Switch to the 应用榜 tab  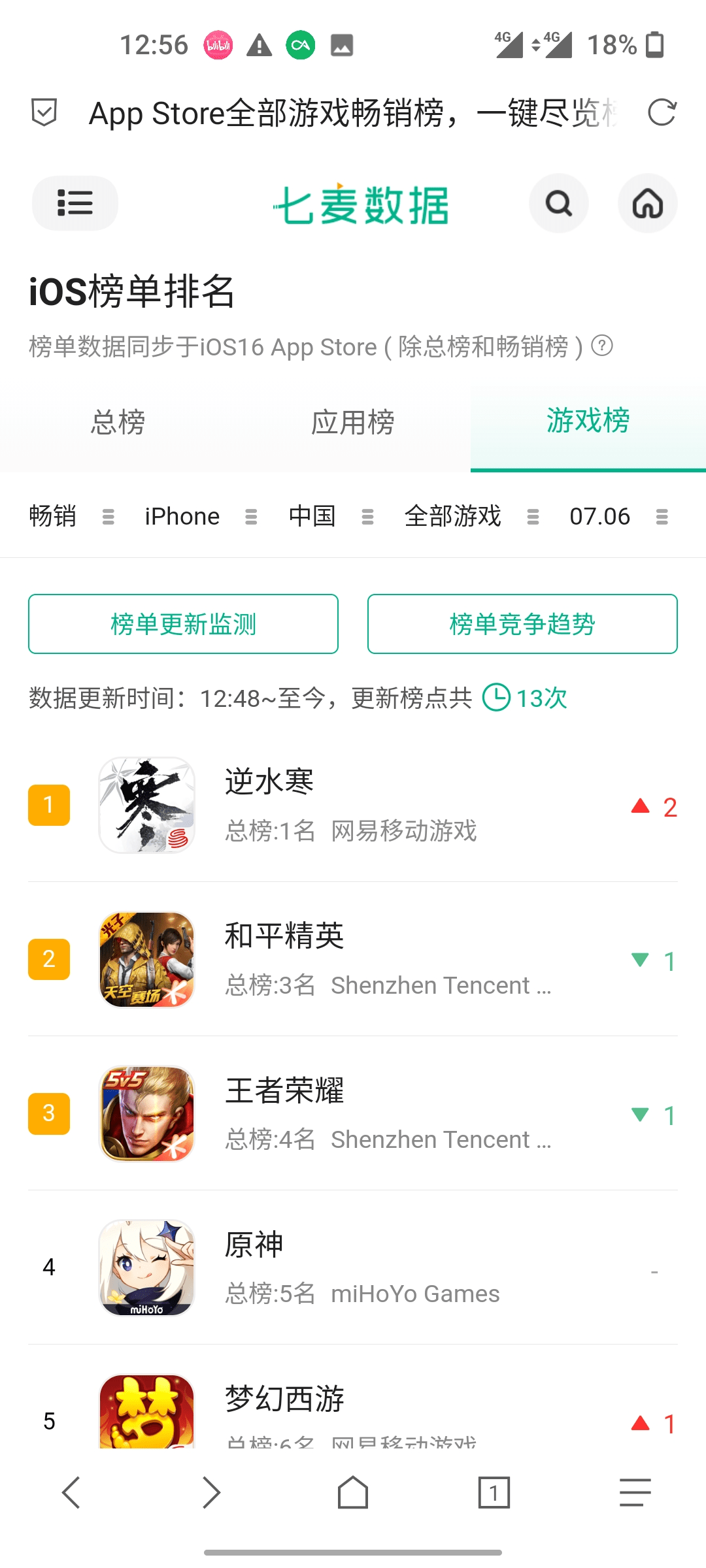click(353, 422)
